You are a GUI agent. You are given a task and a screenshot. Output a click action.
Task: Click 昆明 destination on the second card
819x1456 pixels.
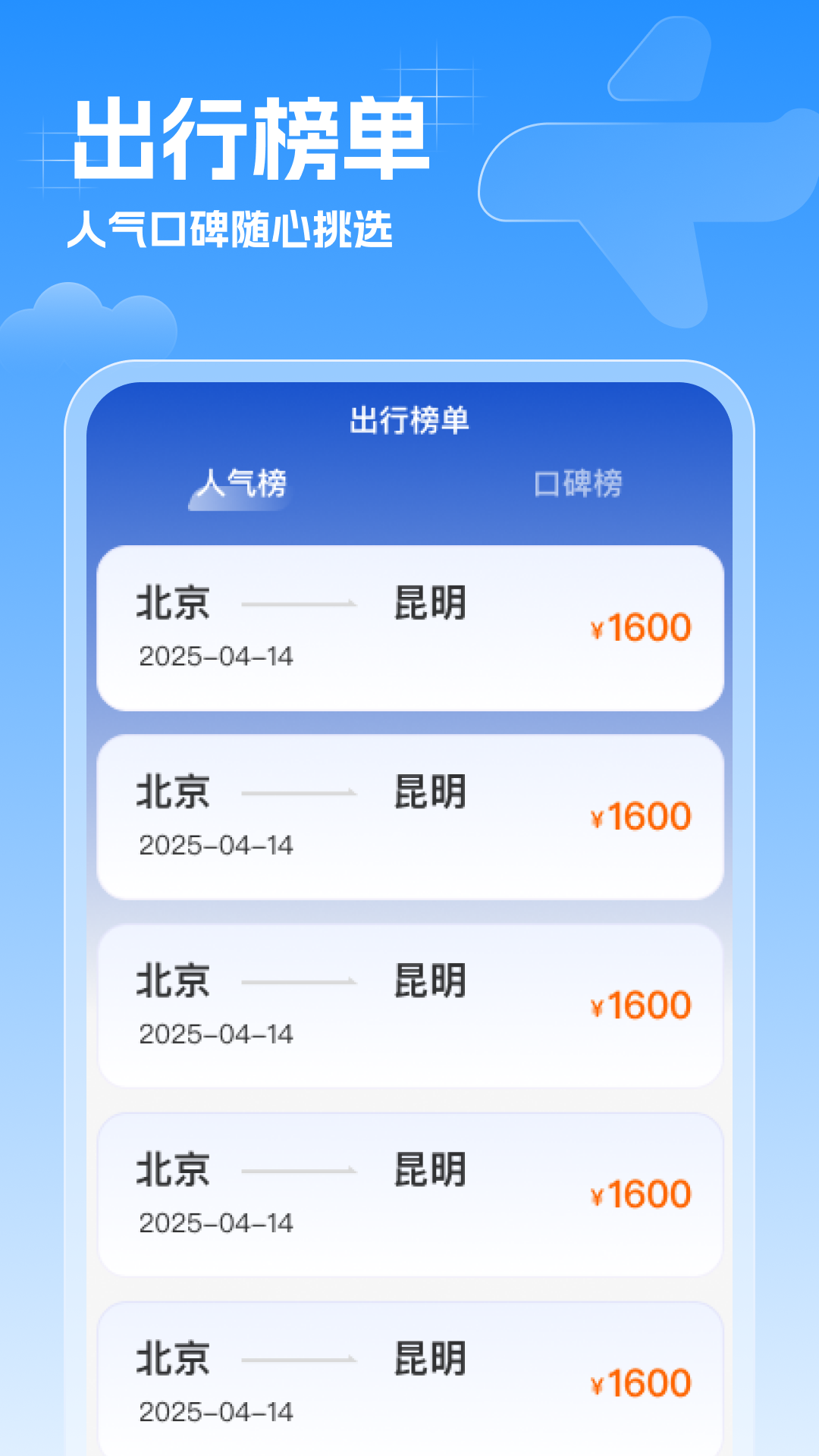click(x=428, y=791)
